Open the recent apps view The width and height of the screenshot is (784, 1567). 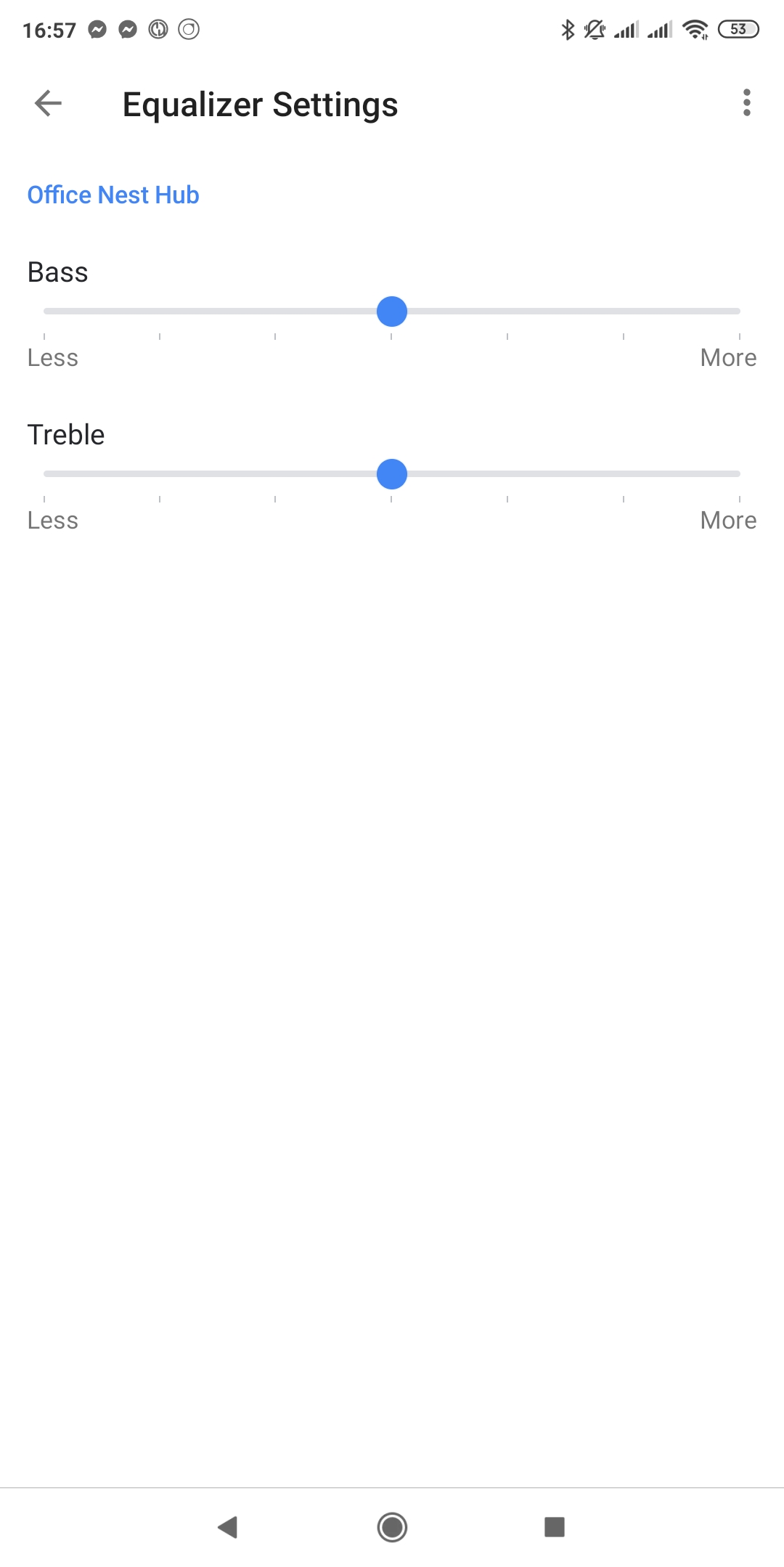(555, 1527)
